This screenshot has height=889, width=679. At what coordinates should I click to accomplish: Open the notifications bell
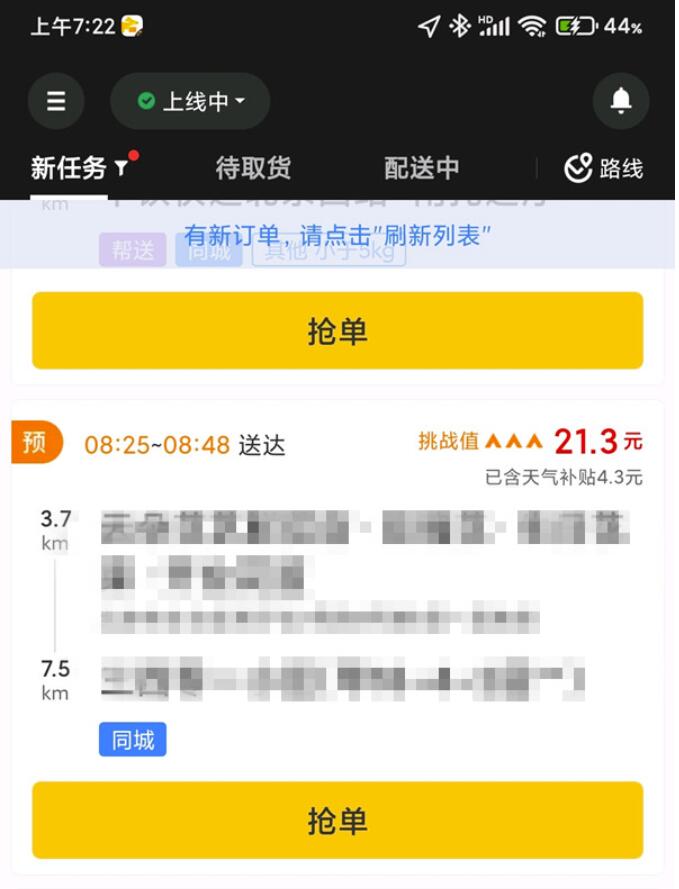pyautogui.click(x=620, y=101)
